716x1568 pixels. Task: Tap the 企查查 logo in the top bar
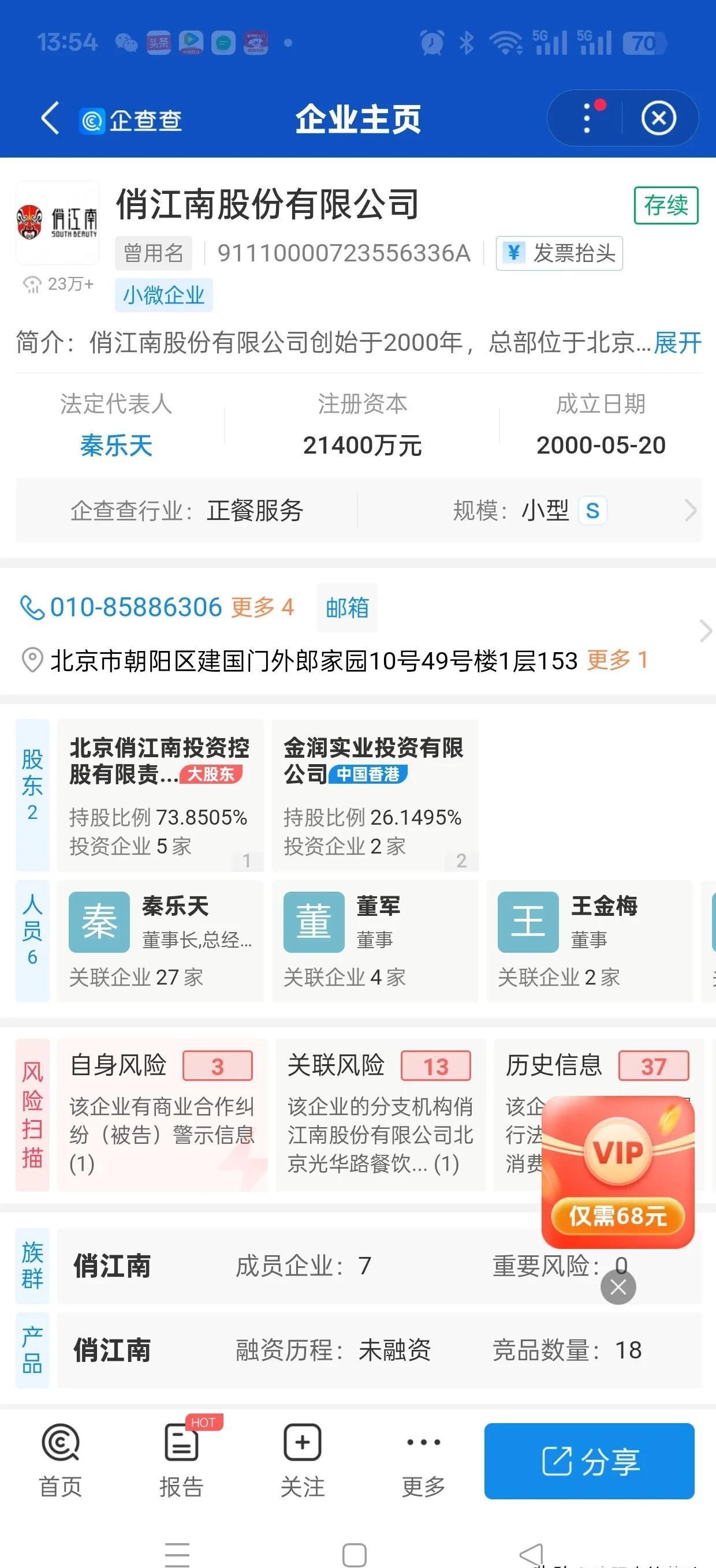pos(130,119)
